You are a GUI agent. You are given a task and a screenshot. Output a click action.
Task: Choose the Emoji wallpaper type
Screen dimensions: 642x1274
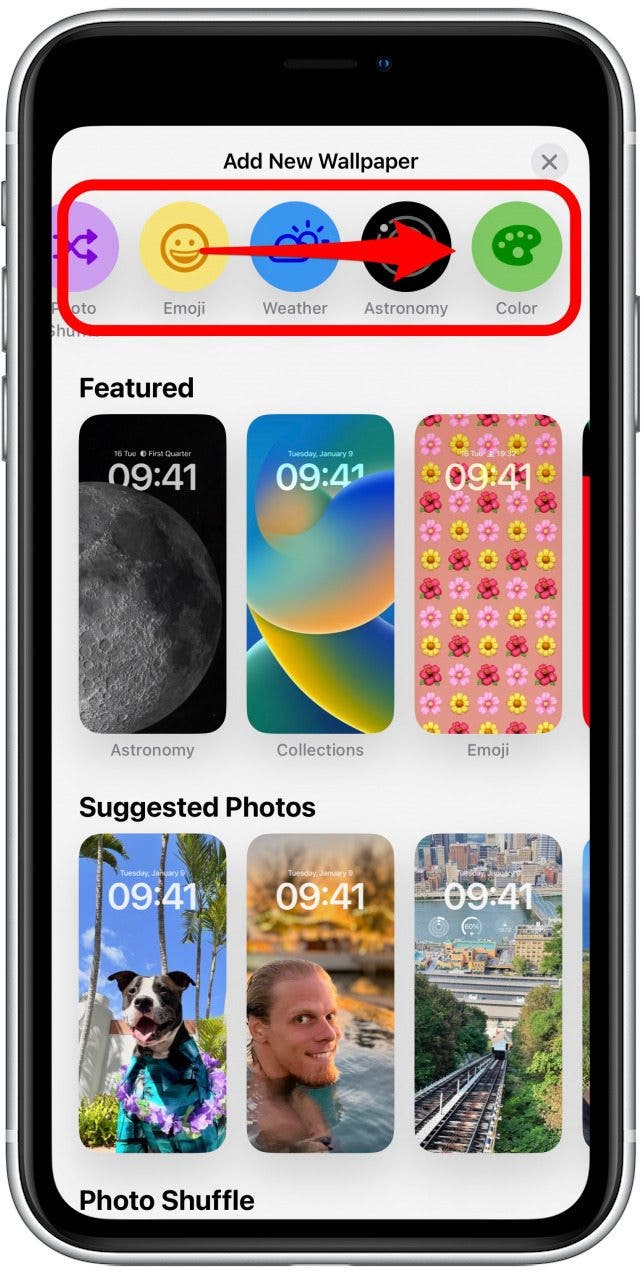pyautogui.click(x=183, y=247)
